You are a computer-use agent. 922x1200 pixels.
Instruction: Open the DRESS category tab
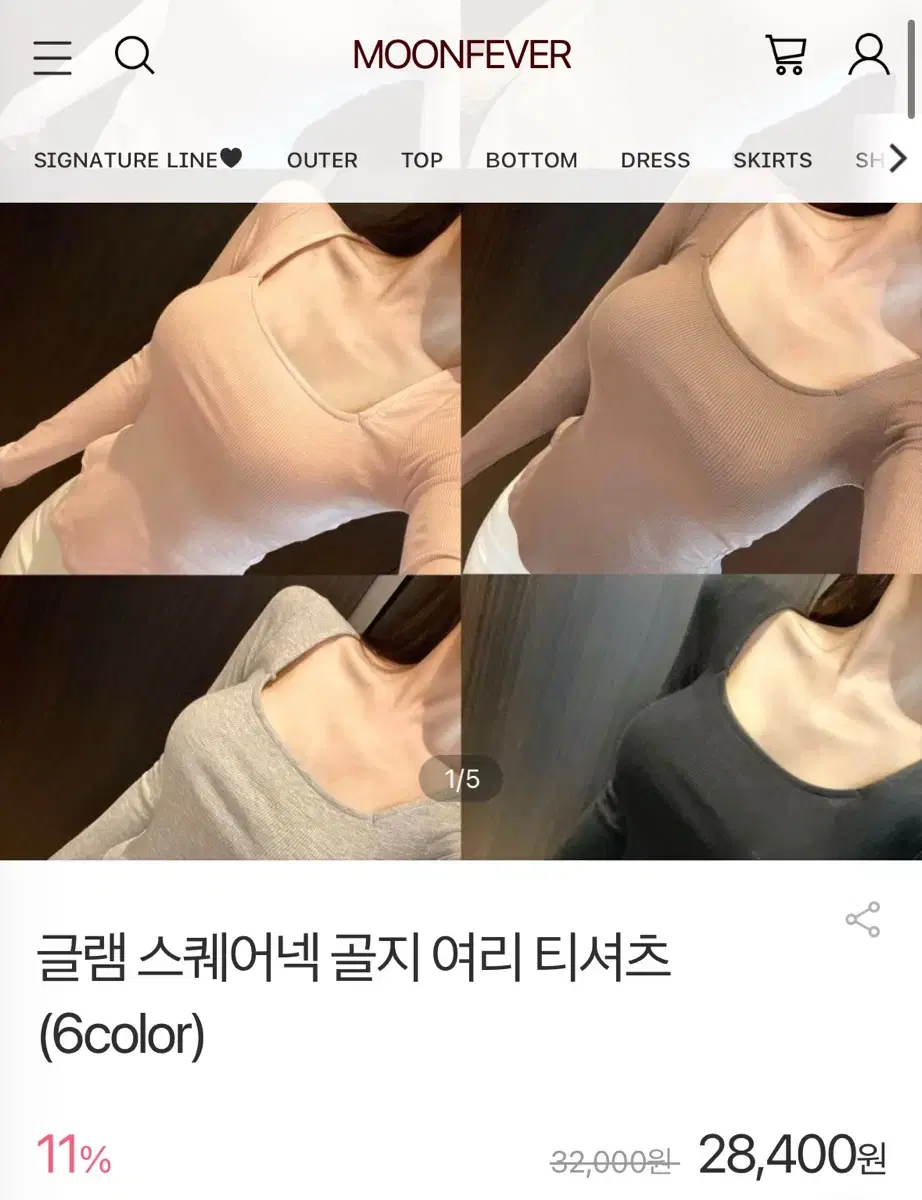coord(655,160)
